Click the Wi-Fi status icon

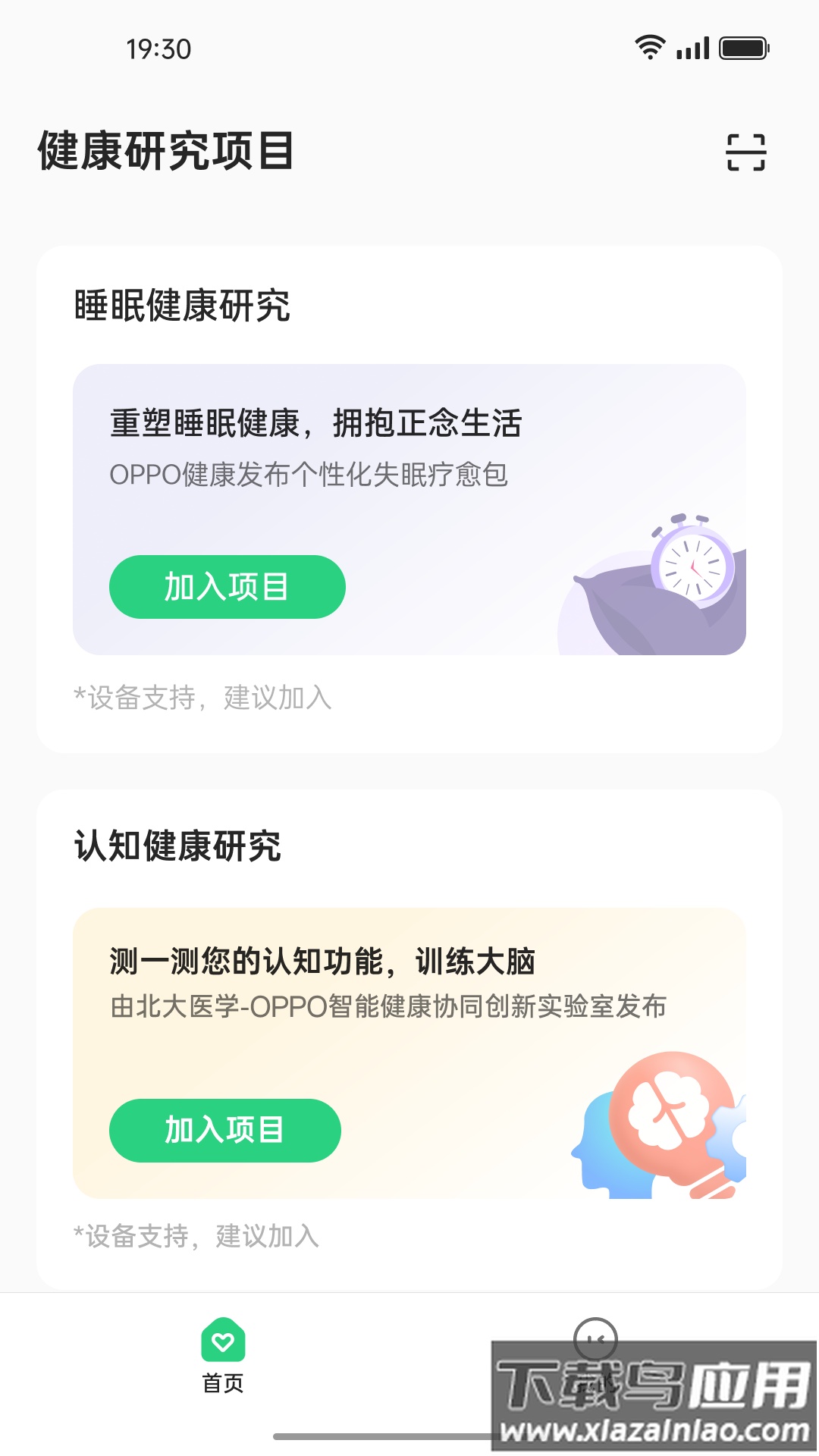click(651, 47)
